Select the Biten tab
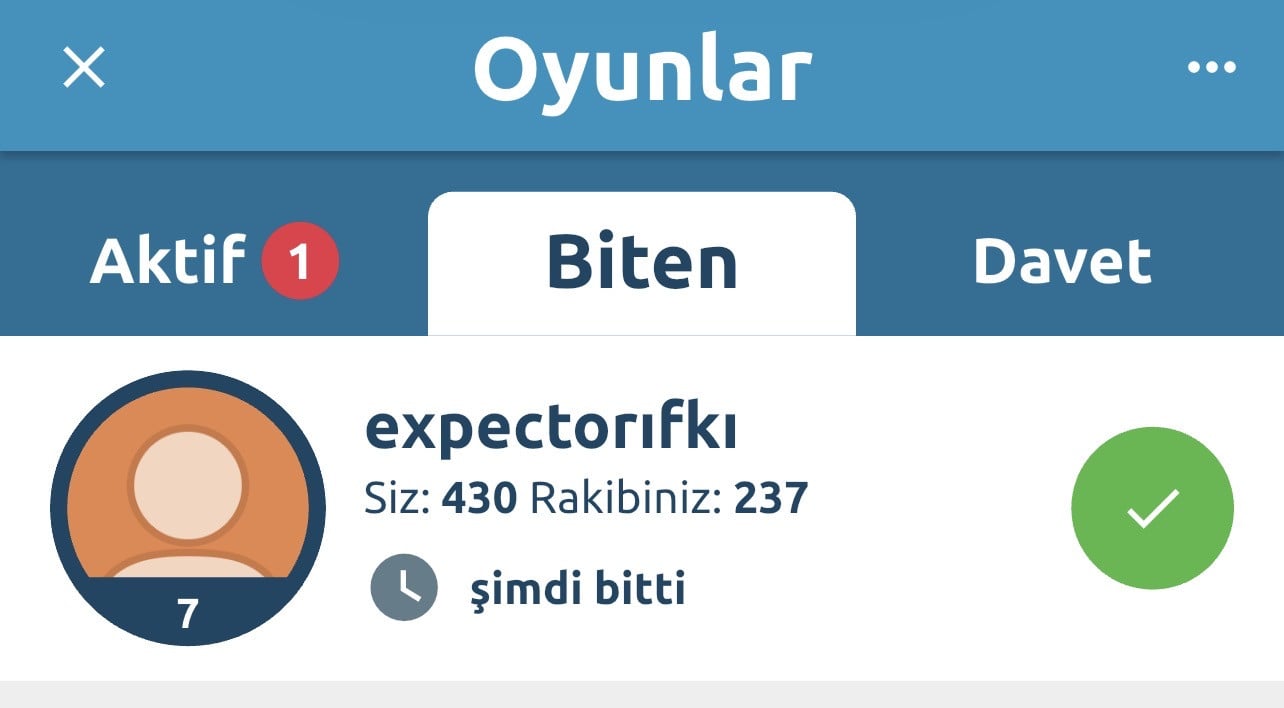 coord(642,262)
